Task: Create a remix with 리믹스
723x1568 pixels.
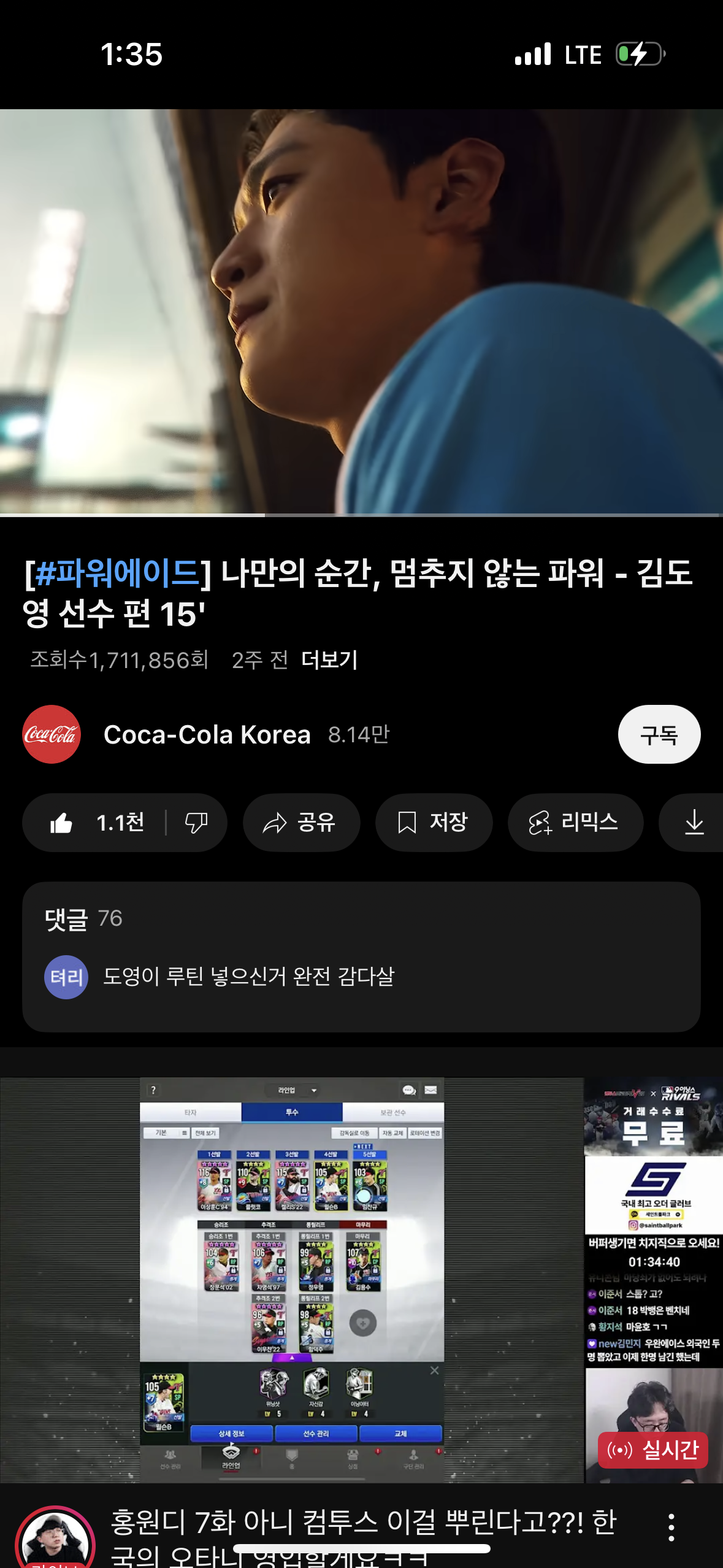Action: (x=575, y=823)
